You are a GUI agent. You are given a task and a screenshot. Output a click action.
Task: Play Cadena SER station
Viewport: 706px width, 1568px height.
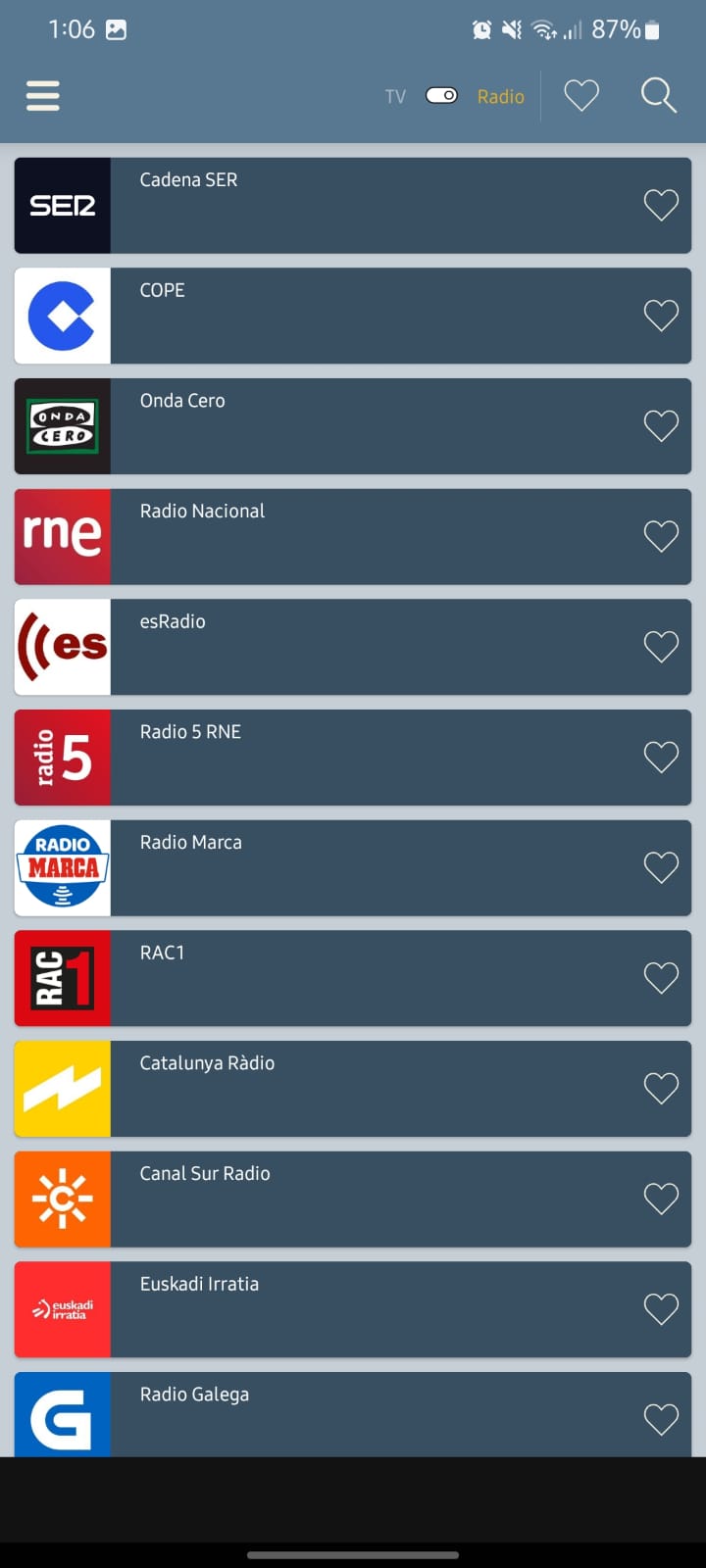(353, 206)
